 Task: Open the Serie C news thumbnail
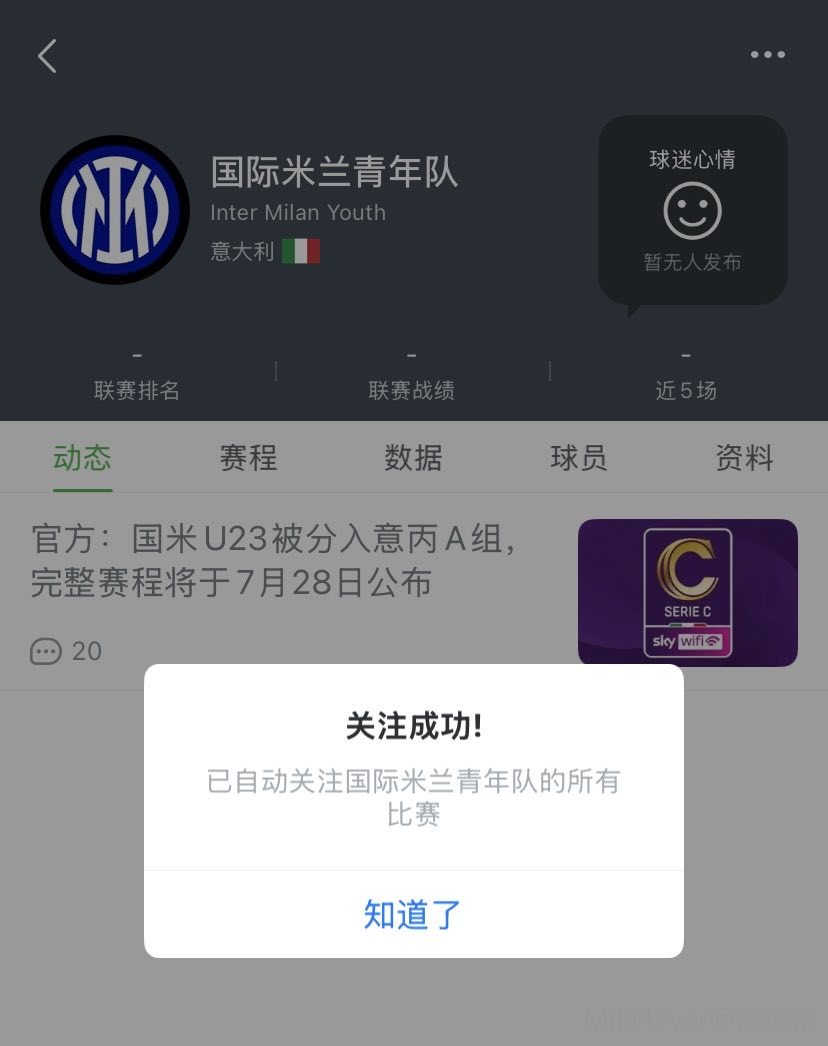tap(687, 592)
